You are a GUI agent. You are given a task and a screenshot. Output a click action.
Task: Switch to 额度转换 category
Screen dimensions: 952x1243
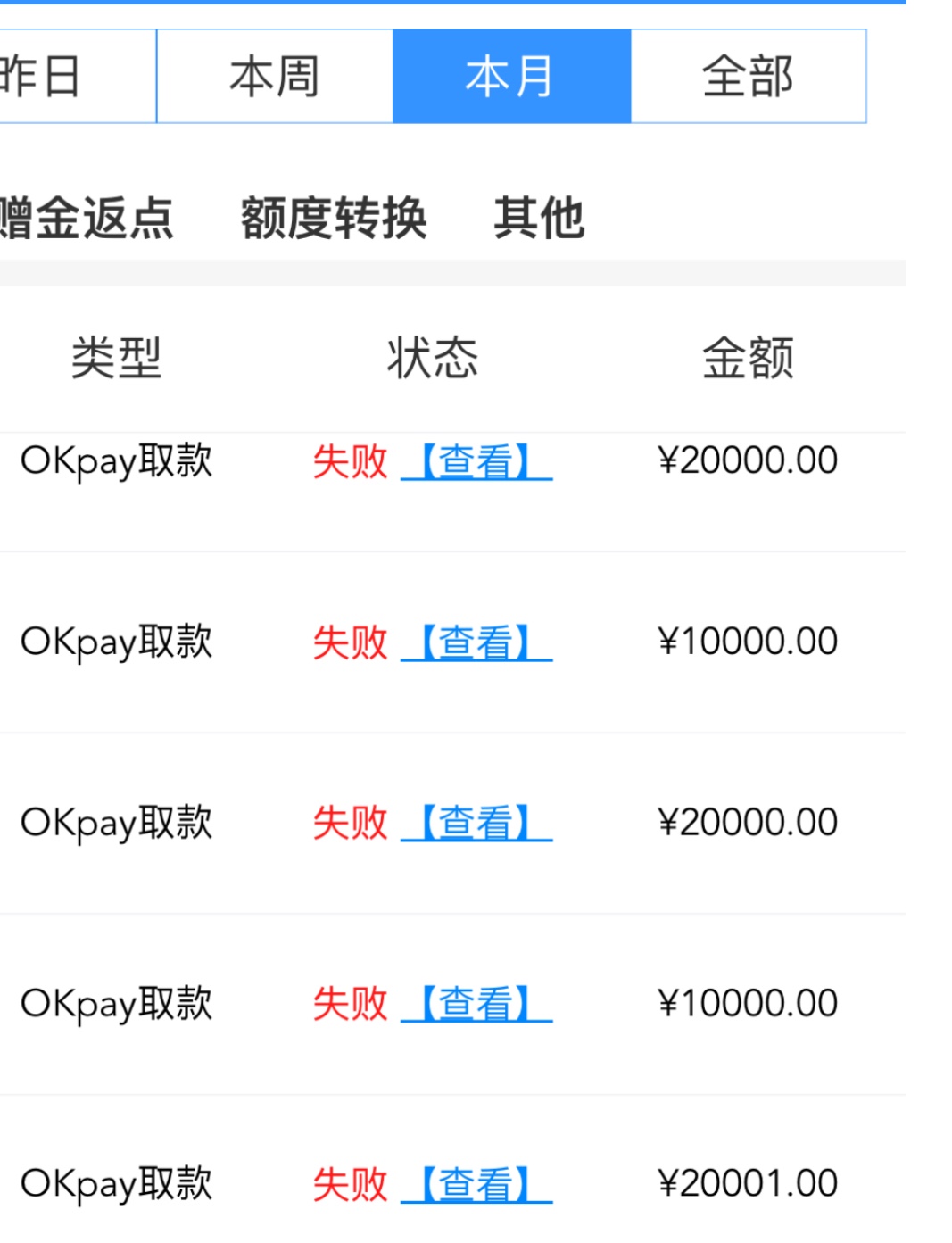334,219
